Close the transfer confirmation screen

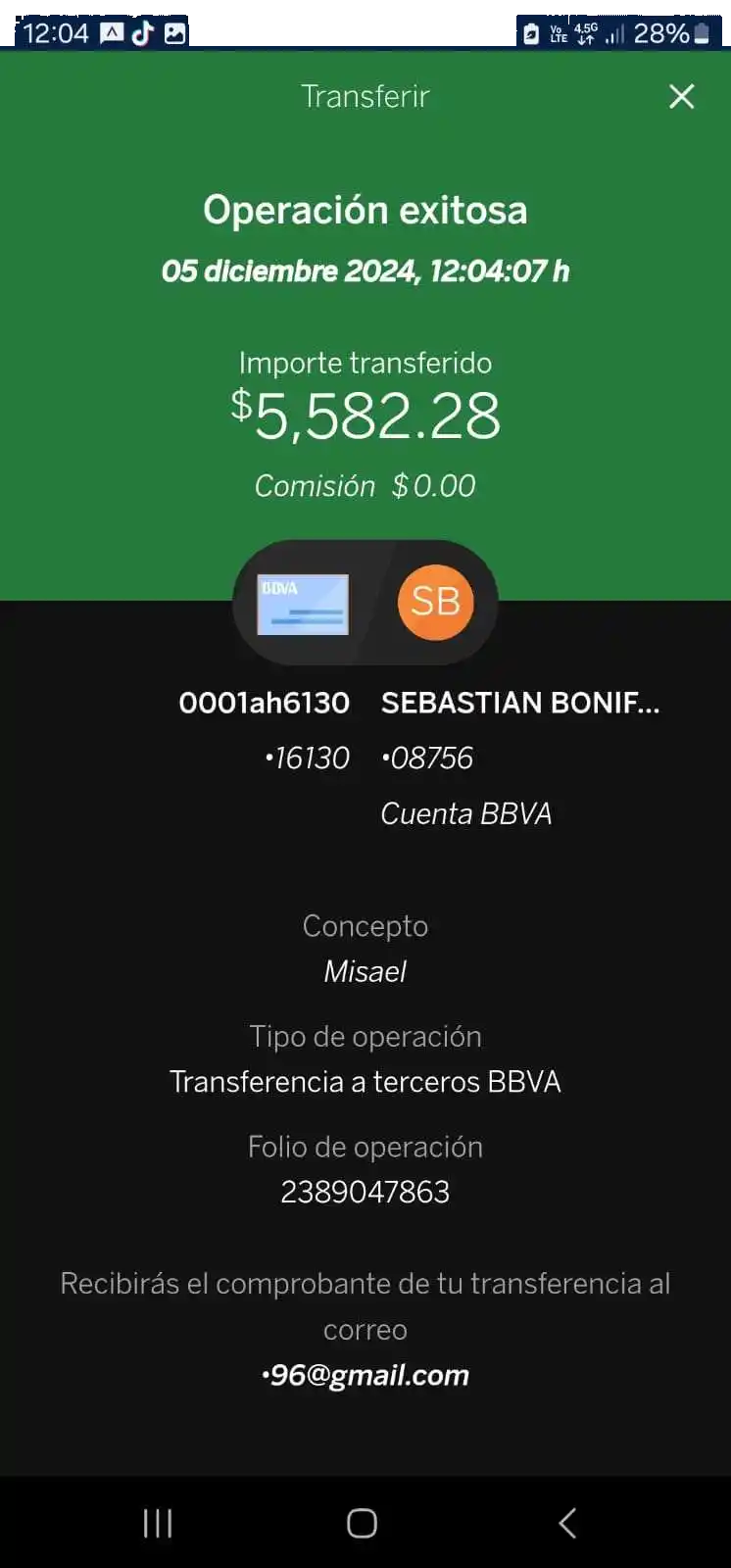click(681, 96)
